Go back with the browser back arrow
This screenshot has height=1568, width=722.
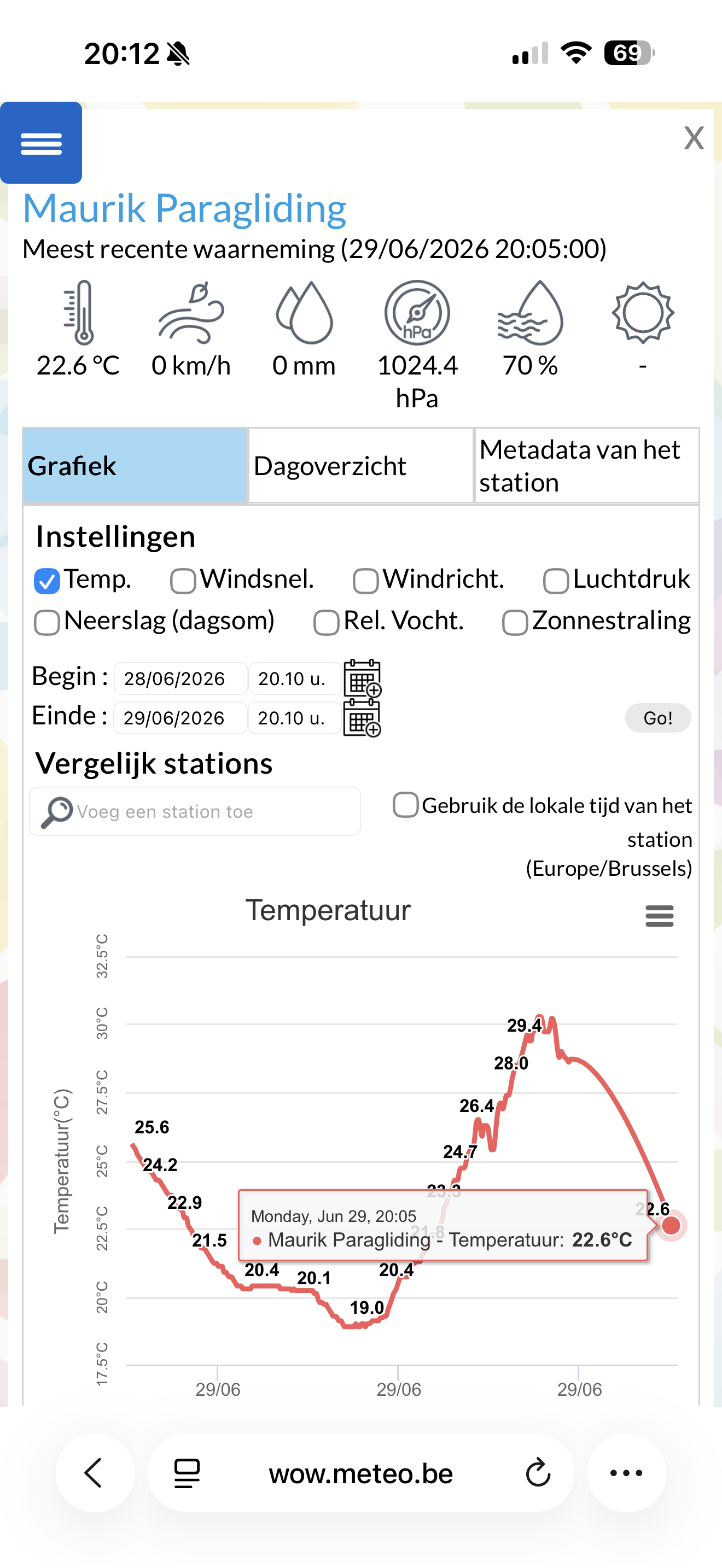[95, 1473]
